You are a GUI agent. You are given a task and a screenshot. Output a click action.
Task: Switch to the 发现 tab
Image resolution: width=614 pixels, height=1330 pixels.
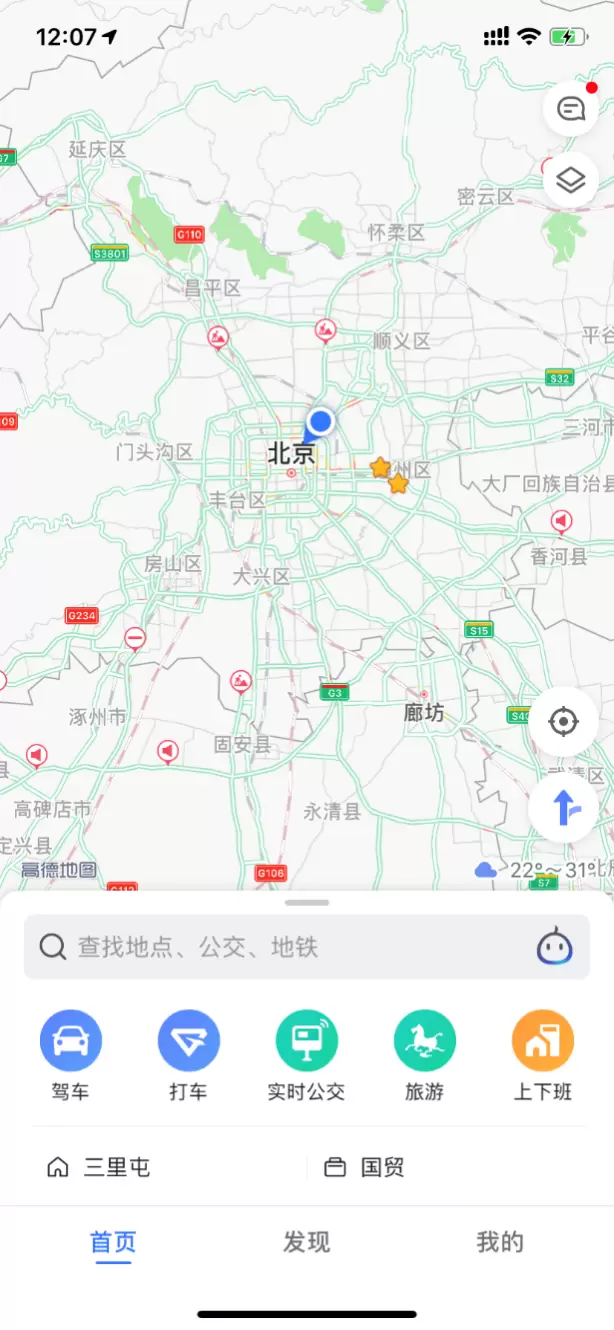click(306, 1243)
